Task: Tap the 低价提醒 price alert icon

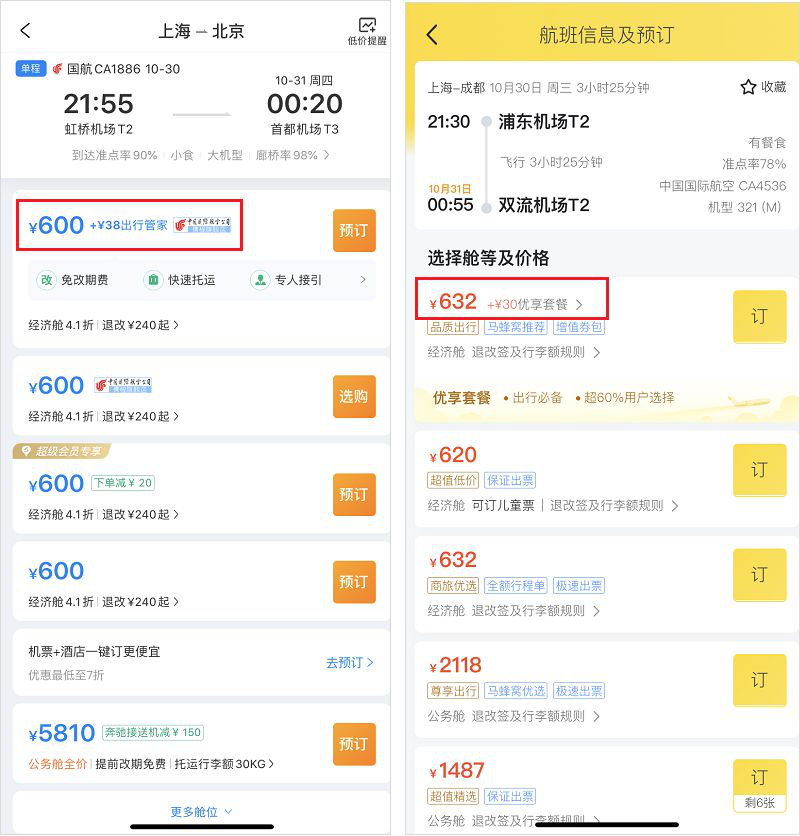Action: [x=367, y=30]
